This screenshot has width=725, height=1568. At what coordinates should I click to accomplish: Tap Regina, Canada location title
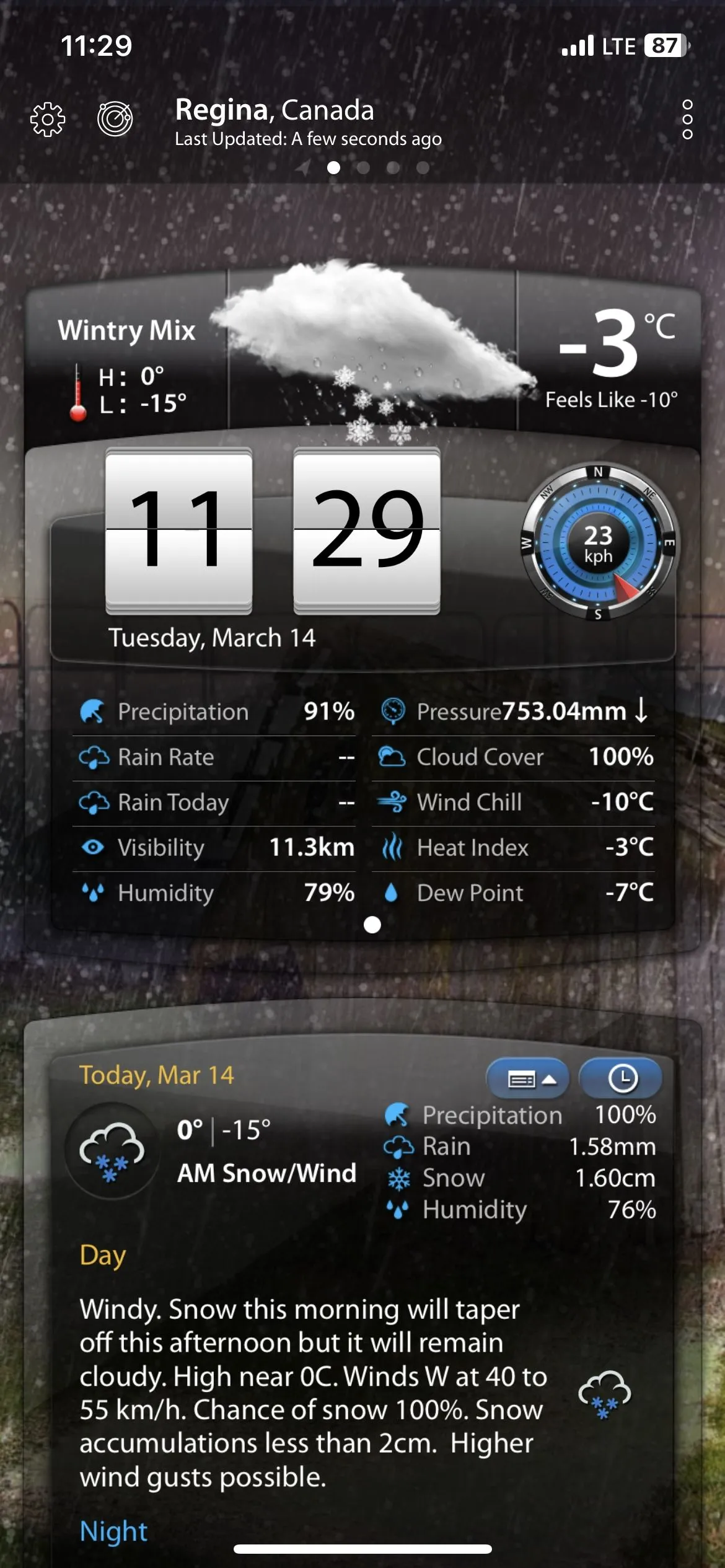[x=275, y=110]
